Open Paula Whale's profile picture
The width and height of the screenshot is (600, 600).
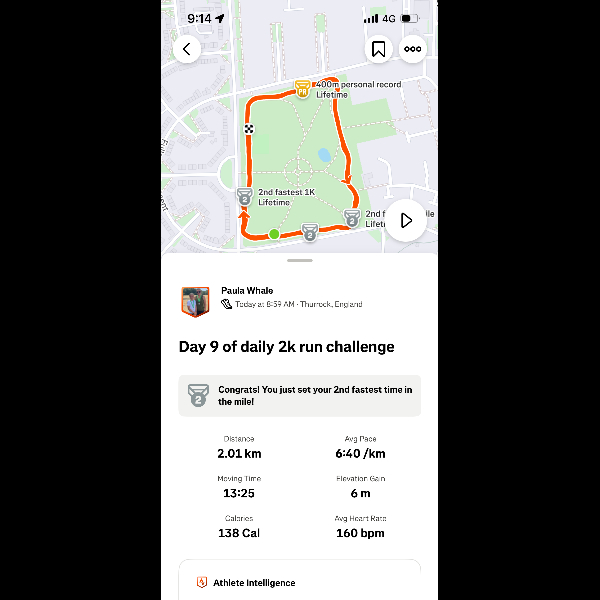[195, 302]
